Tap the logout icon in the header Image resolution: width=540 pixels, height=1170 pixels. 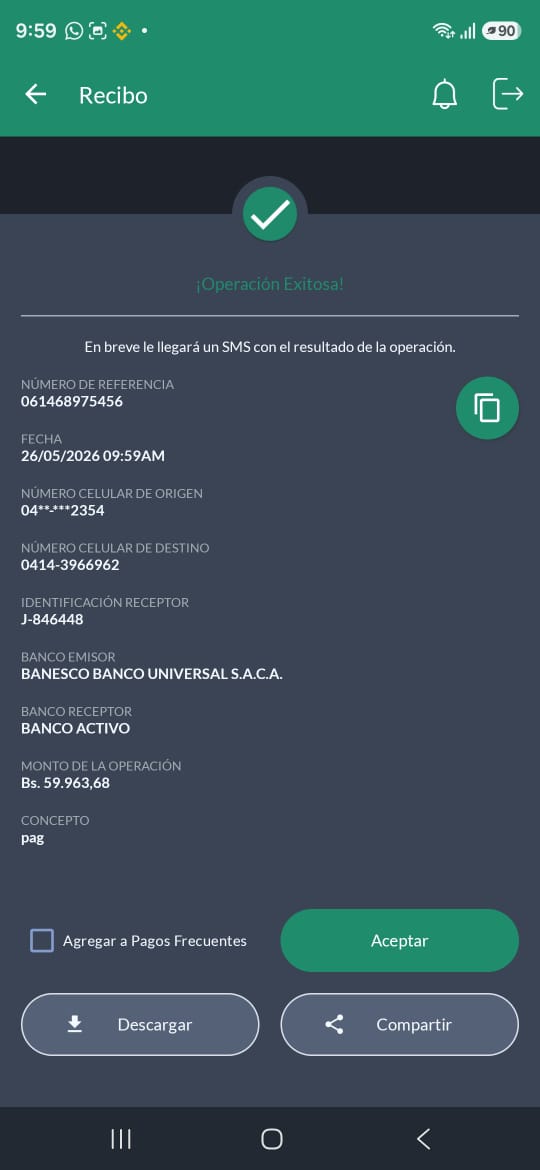(x=507, y=94)
